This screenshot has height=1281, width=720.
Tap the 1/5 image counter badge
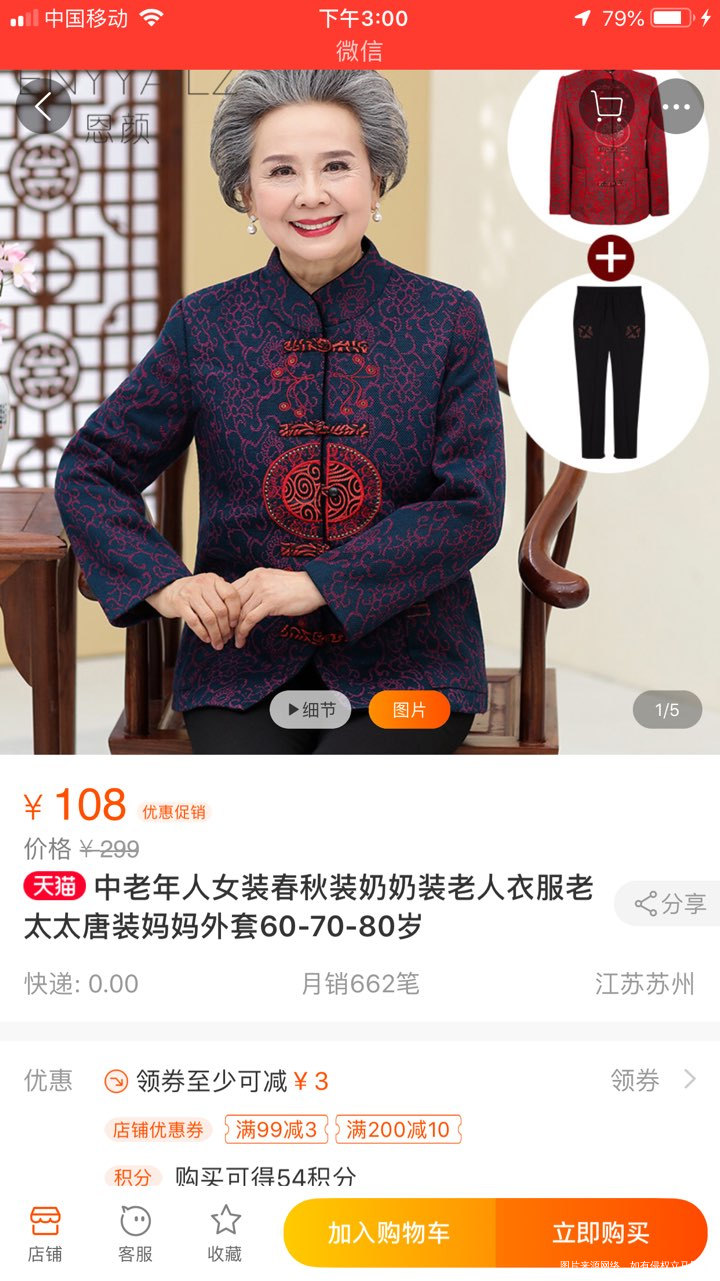(667, 711)
